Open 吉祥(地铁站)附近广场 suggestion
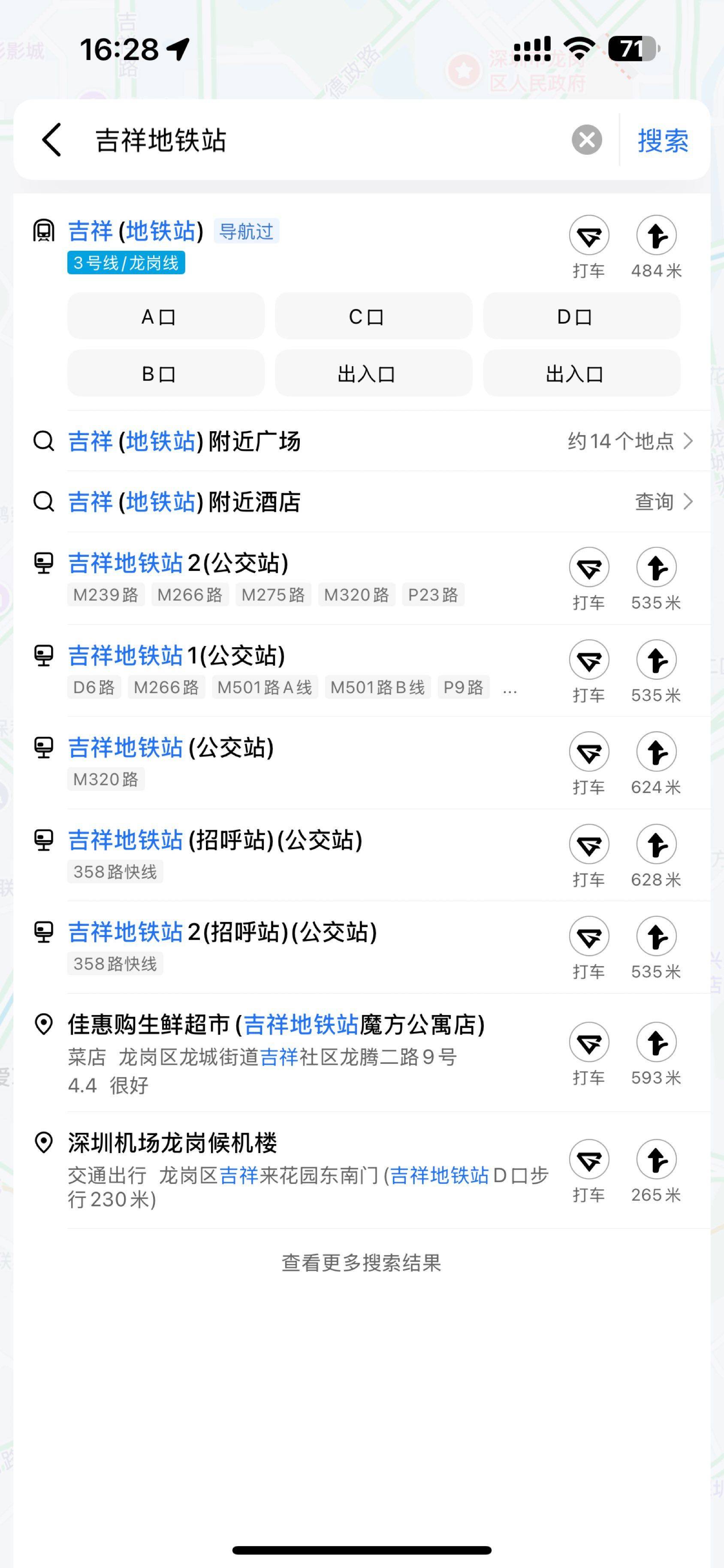This screenshot has width=724, height=1568. pyautogui.click(x=362, y=441)
